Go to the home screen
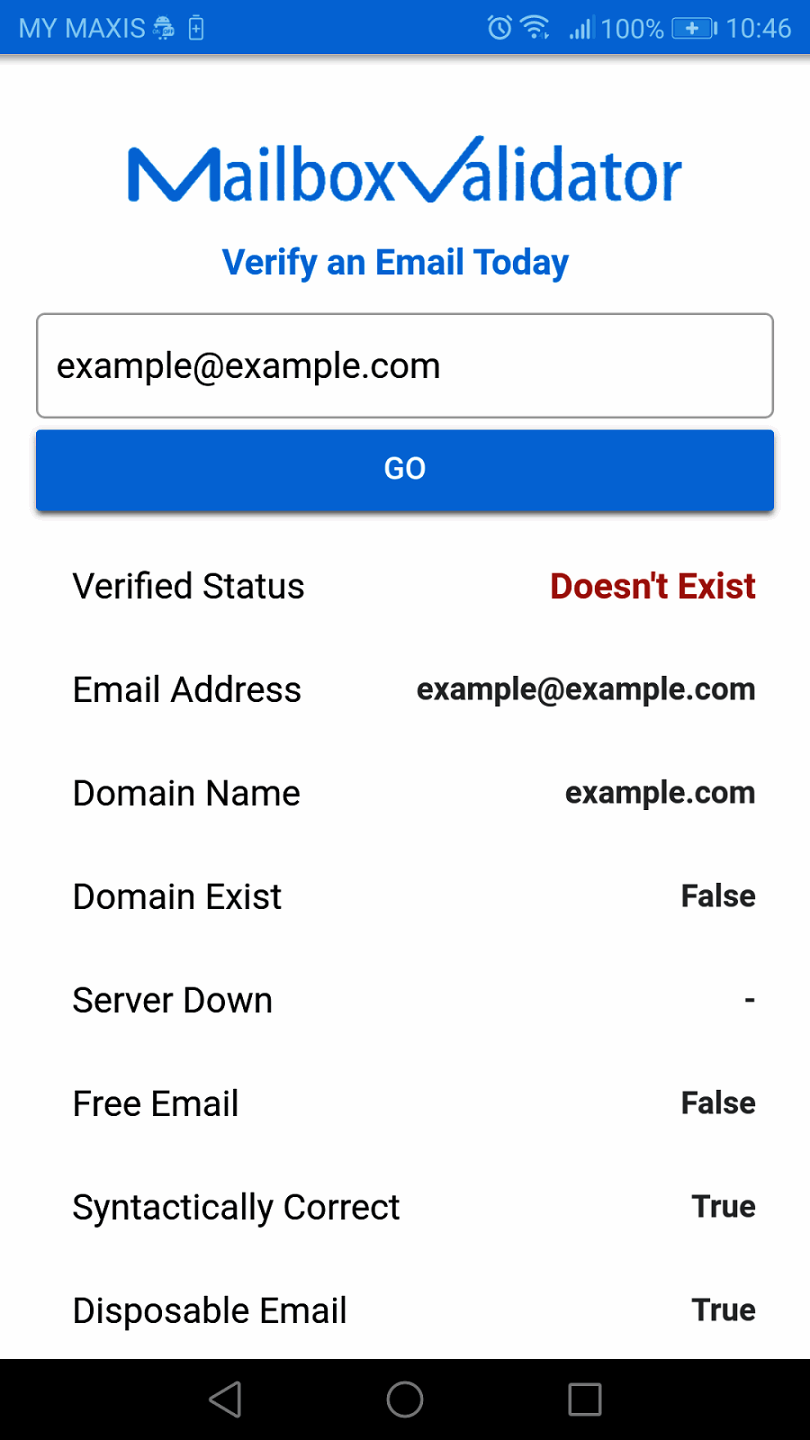Viewport: 810px width, 1440px height. coord(405,1399)
